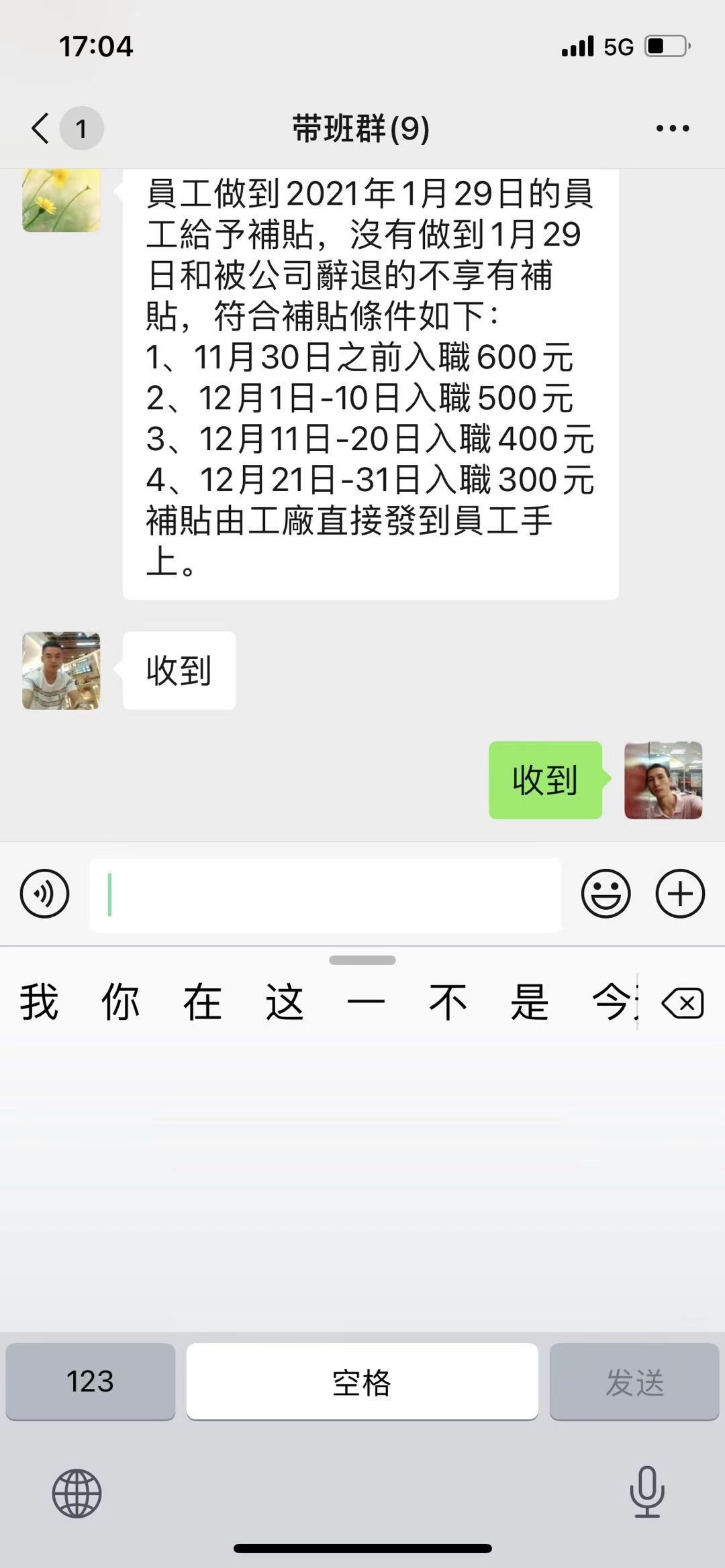
Task: Select the candidate word 是
Action: pos(530,1002)
